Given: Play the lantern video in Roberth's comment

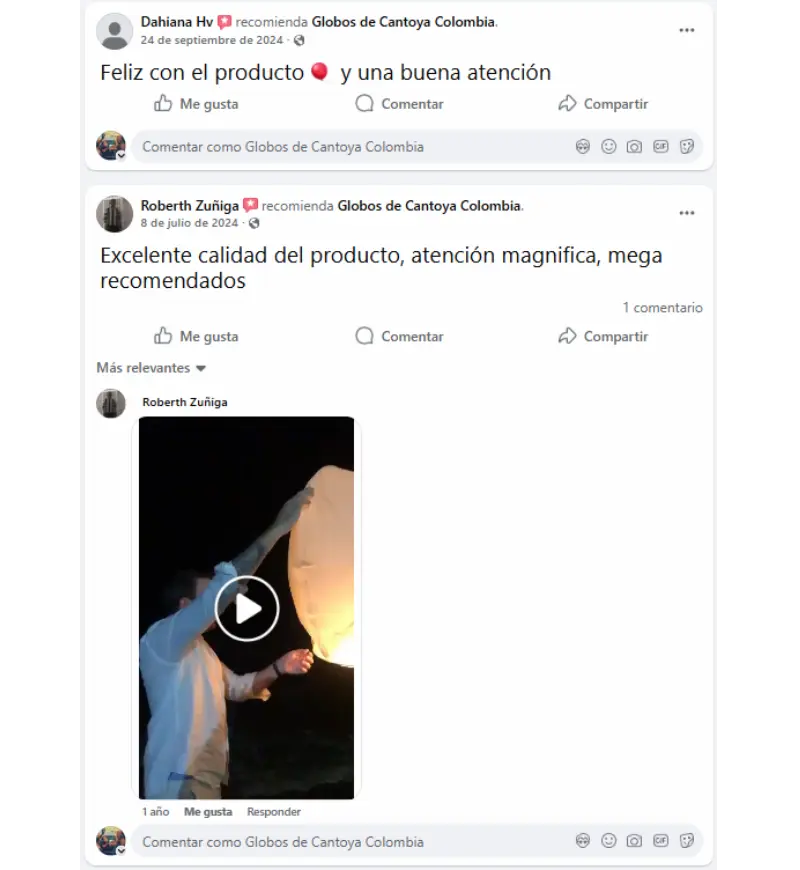Looking at the screenshot, I should click(246, 608).
